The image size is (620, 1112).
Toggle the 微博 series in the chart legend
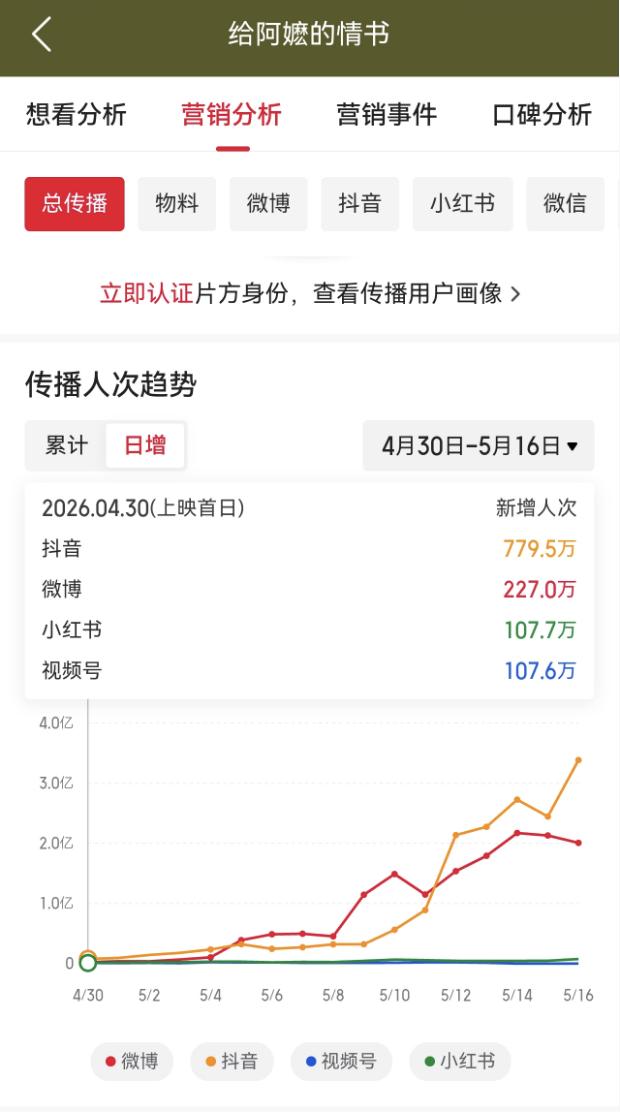pos(132,1062)
